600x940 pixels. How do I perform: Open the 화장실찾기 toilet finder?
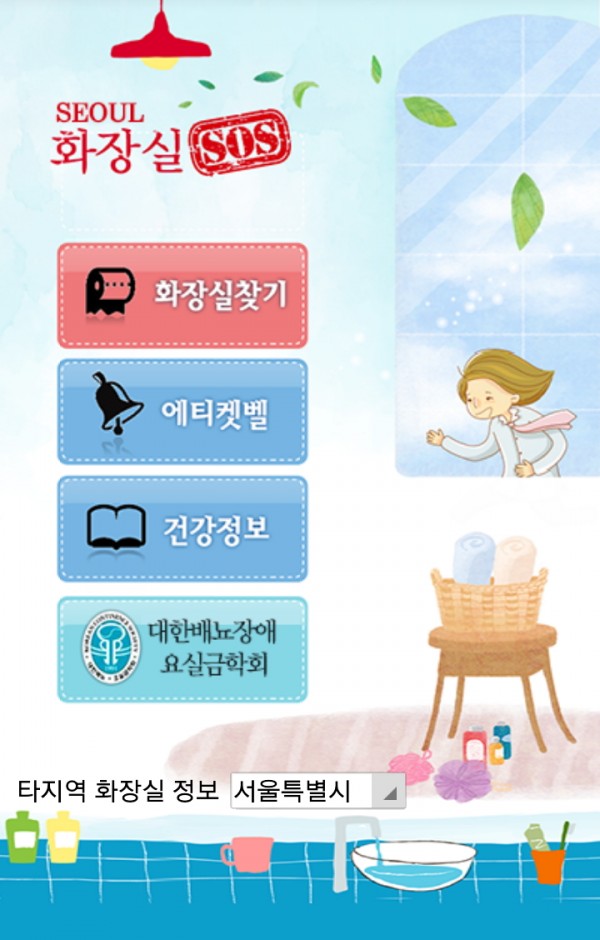click(182, 295)
